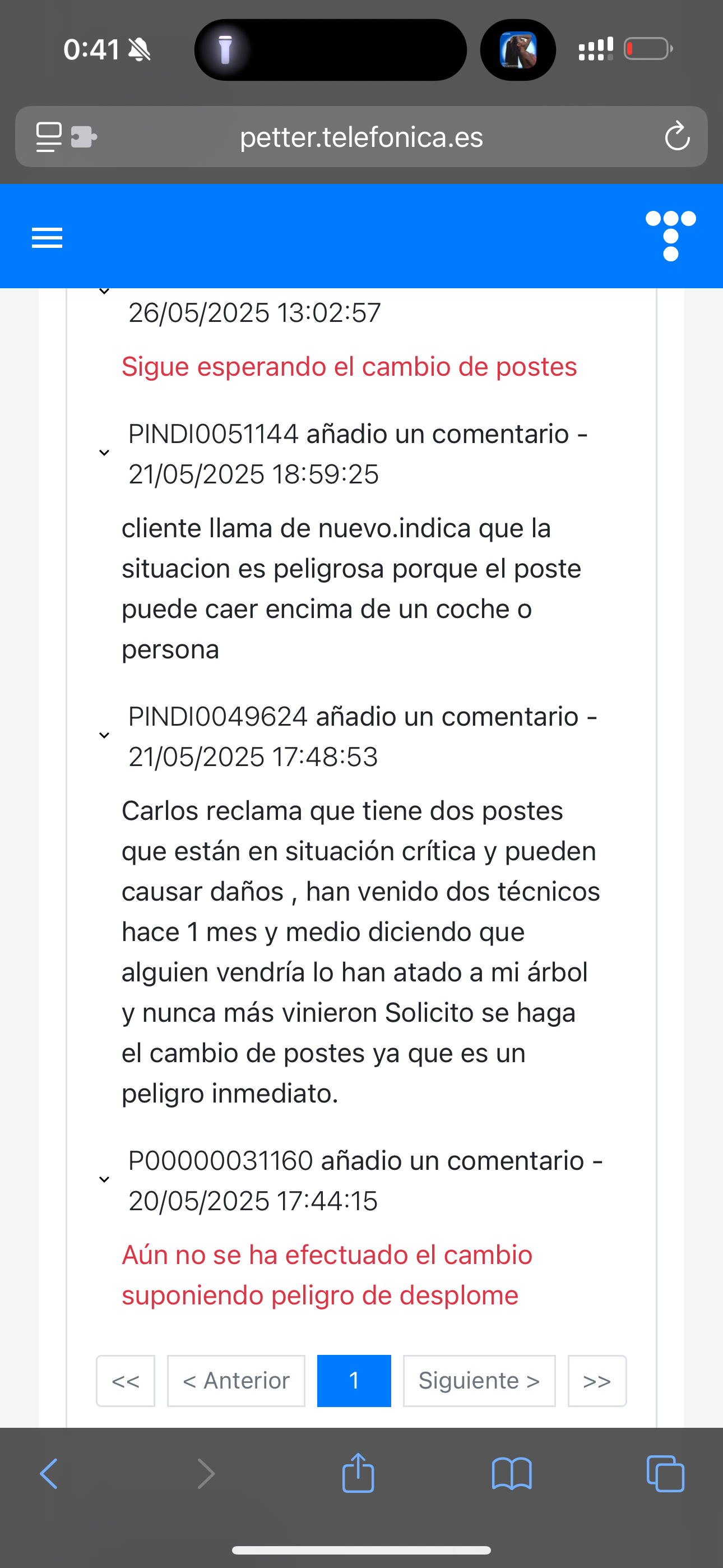Screen dimensions: 723x1568
Task: Show open Safari tabs
Action: click(665, 1474)
